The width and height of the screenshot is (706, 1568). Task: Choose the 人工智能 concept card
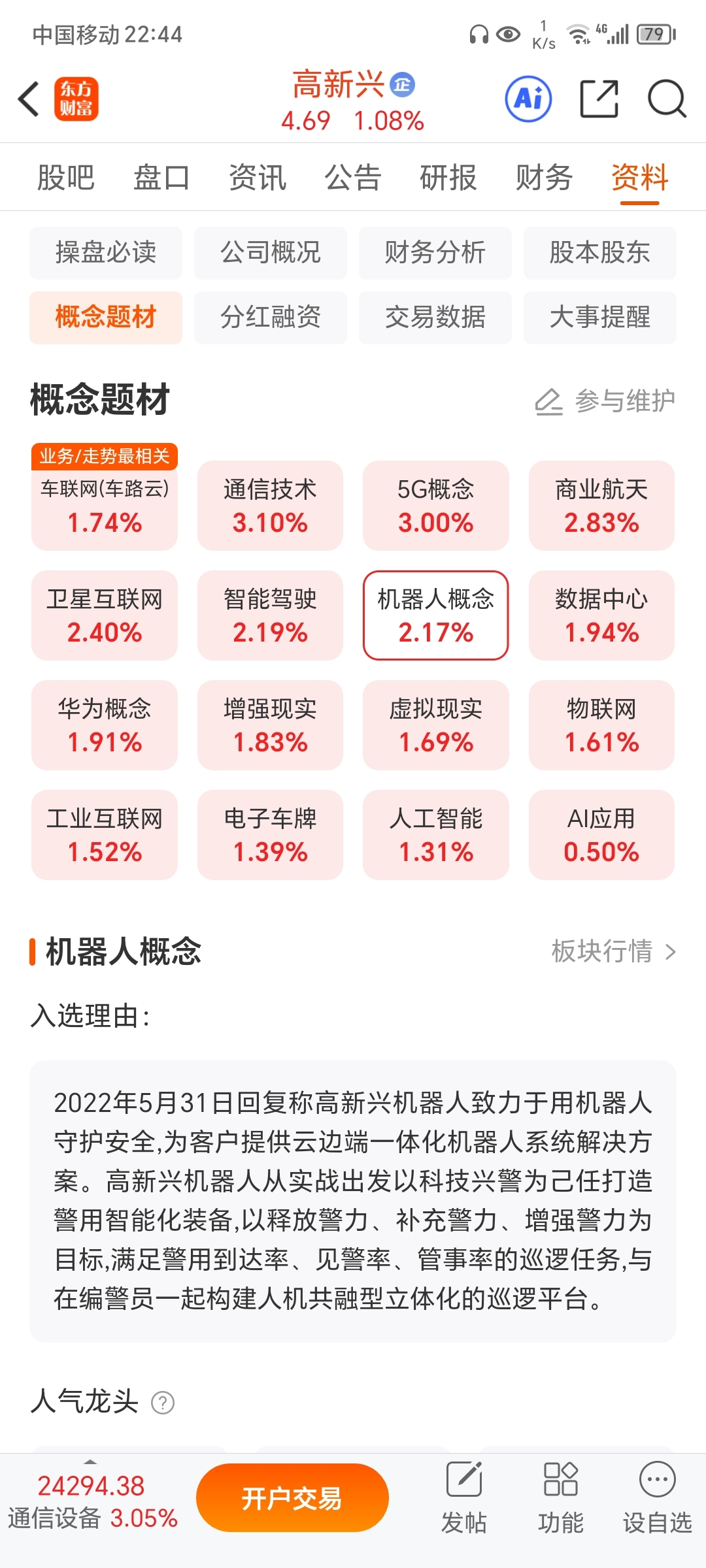(436, 835)
